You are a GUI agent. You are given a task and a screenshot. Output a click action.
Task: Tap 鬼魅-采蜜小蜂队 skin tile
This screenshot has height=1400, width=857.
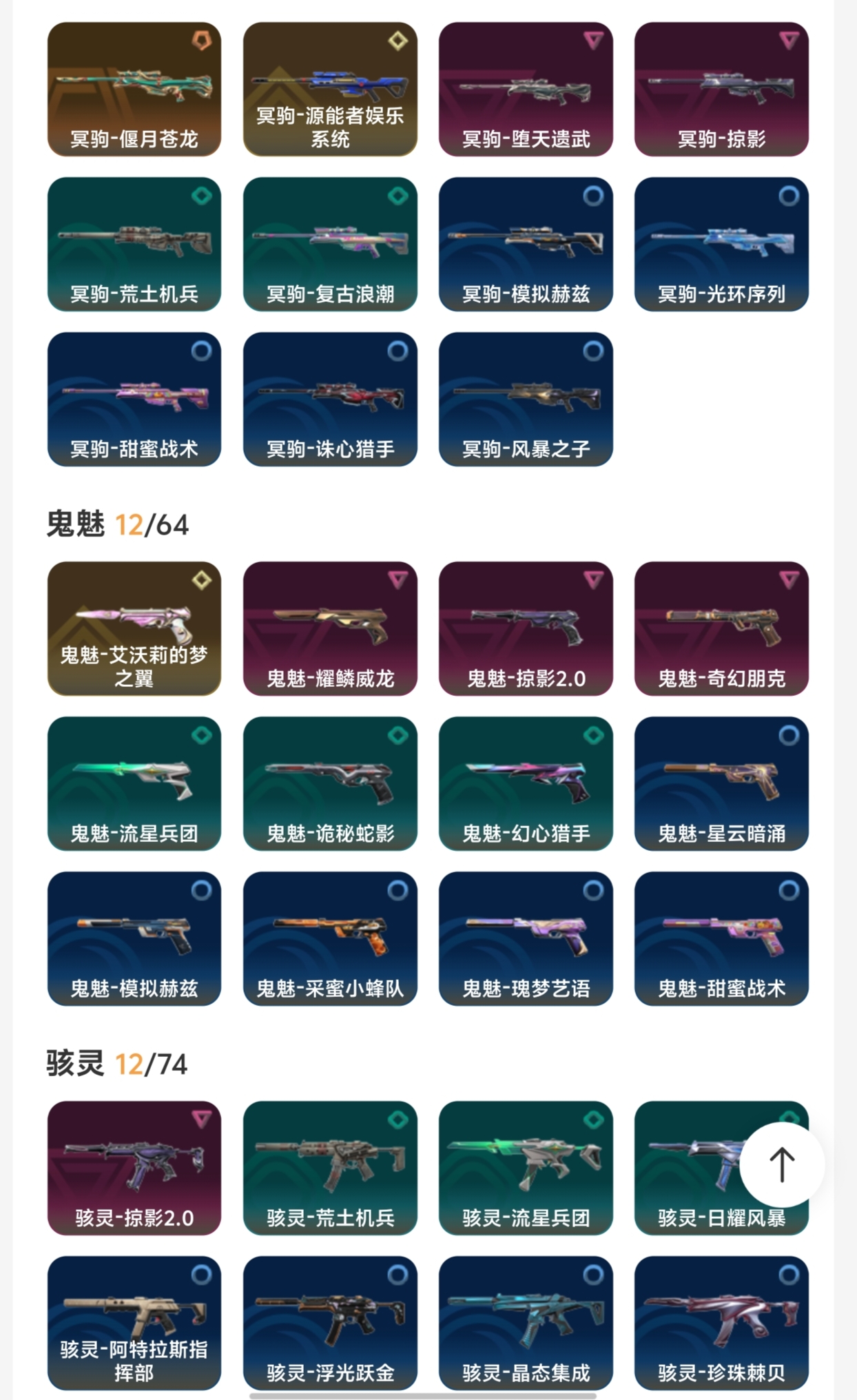click(x=330, y=938)
